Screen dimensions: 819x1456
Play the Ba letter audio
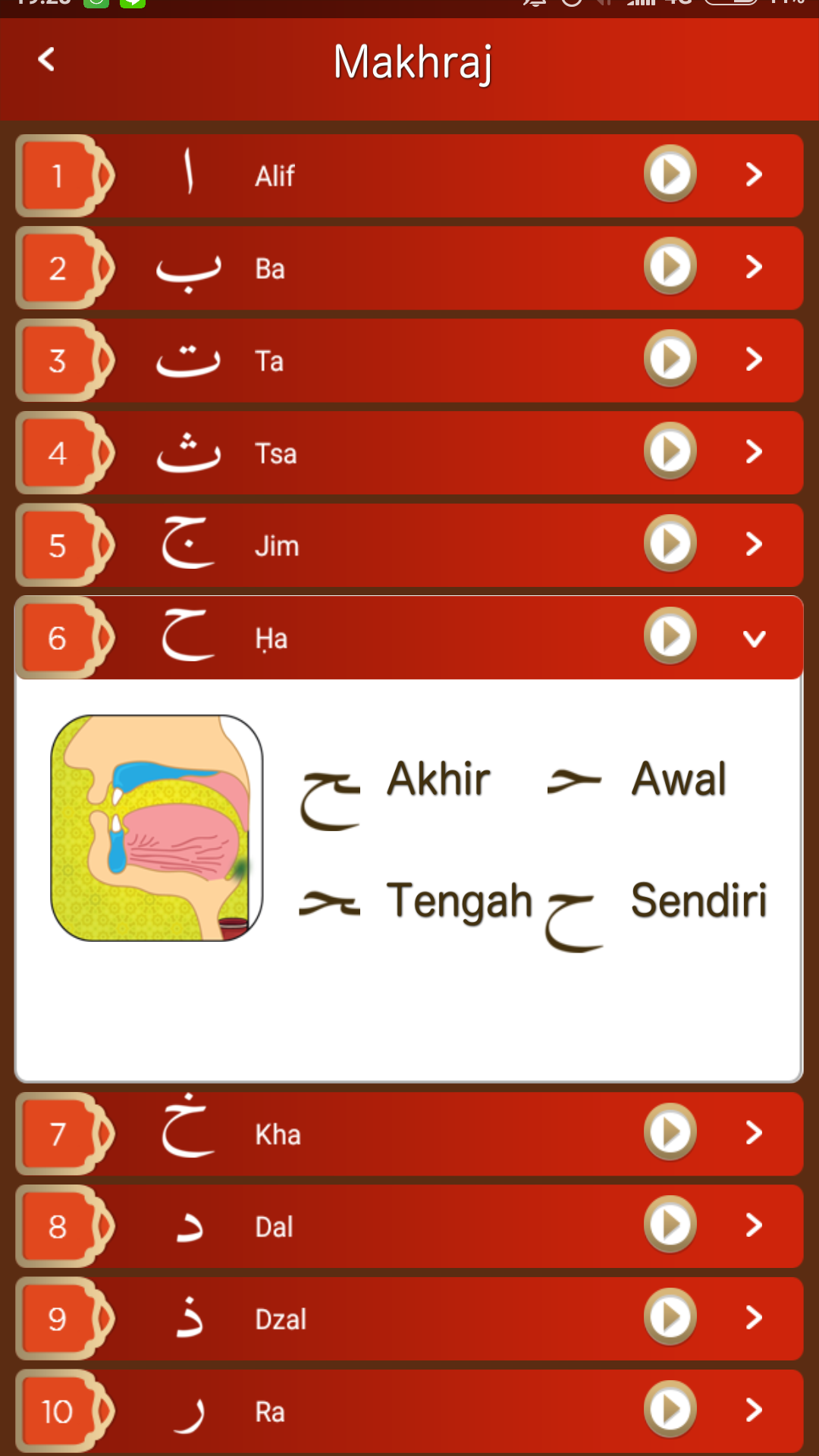tap(670, 267)
